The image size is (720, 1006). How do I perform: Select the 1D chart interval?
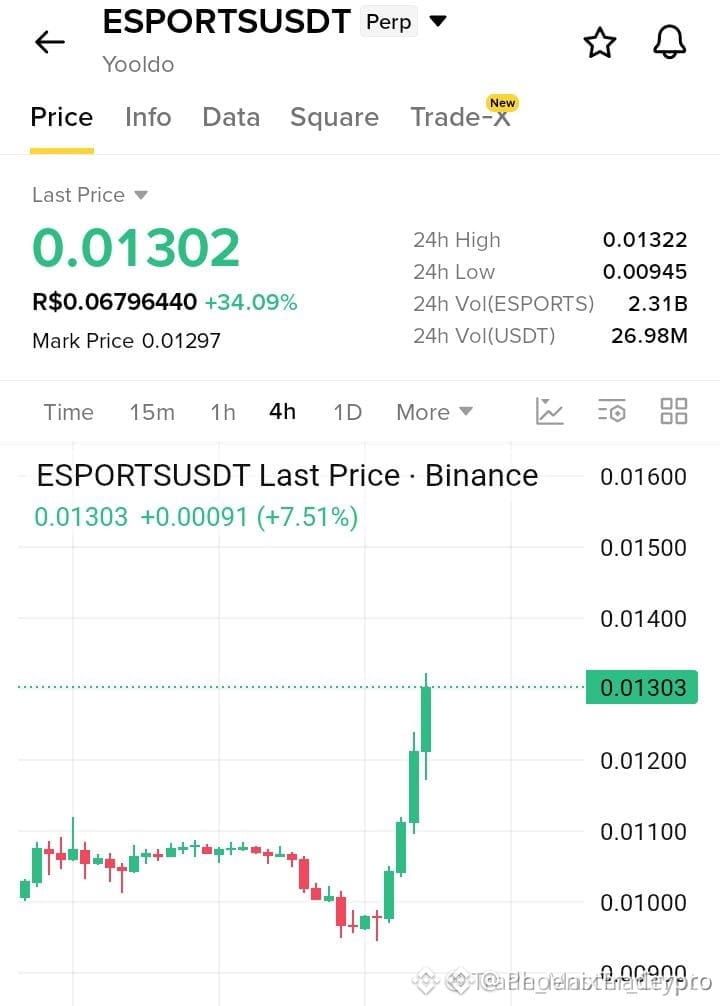[x=348, y=412]
